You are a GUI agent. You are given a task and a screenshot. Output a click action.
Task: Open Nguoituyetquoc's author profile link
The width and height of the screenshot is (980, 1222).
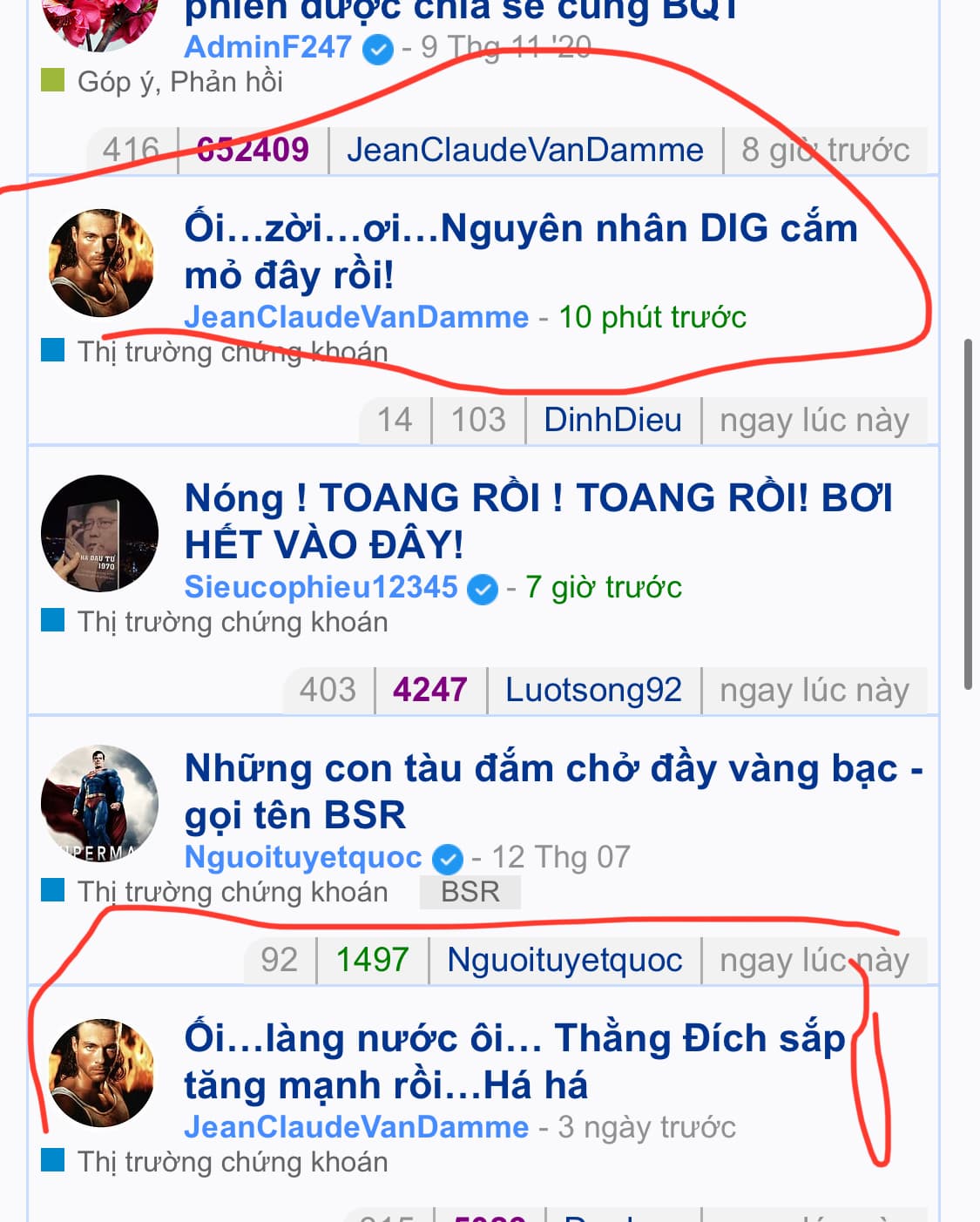pyautogui.click(x=303, y=857)
